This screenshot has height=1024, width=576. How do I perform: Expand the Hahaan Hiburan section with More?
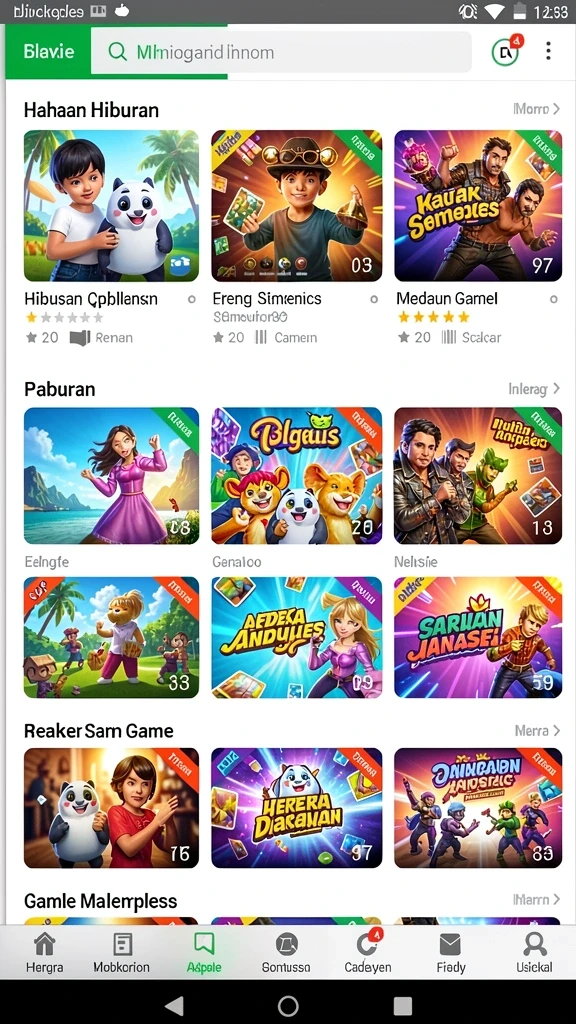[537, 109]
